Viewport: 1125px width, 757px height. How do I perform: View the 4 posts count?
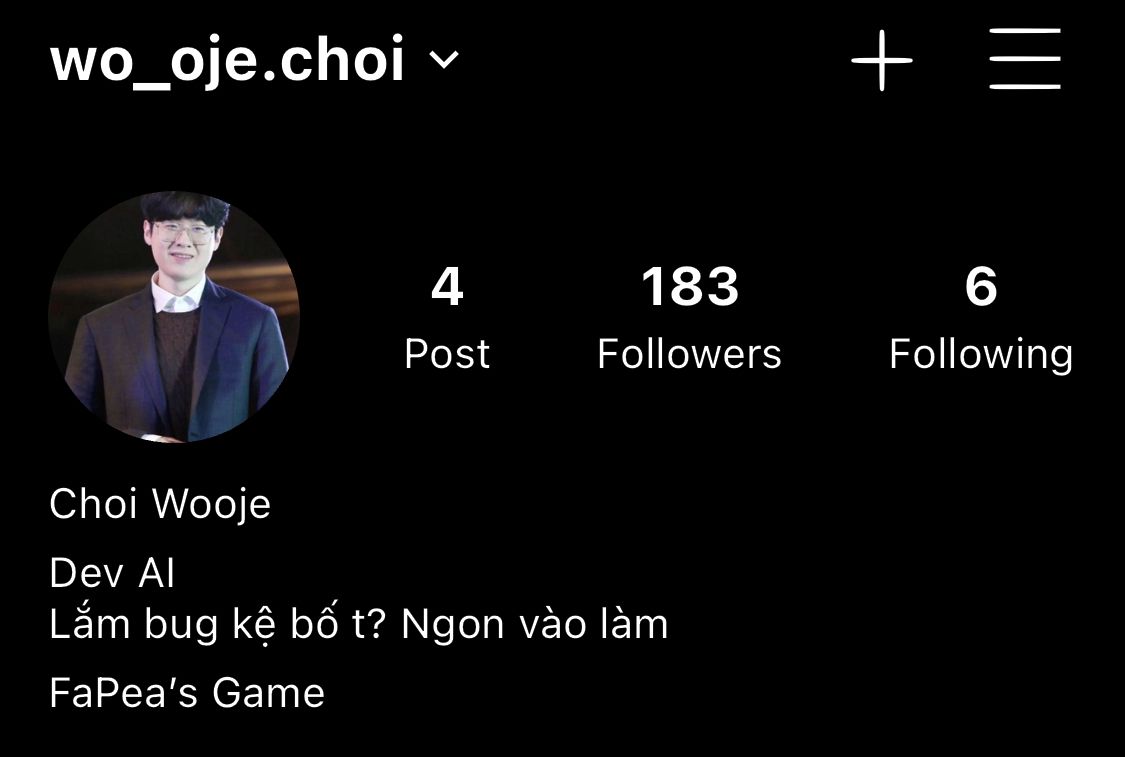tap(447, 317)
